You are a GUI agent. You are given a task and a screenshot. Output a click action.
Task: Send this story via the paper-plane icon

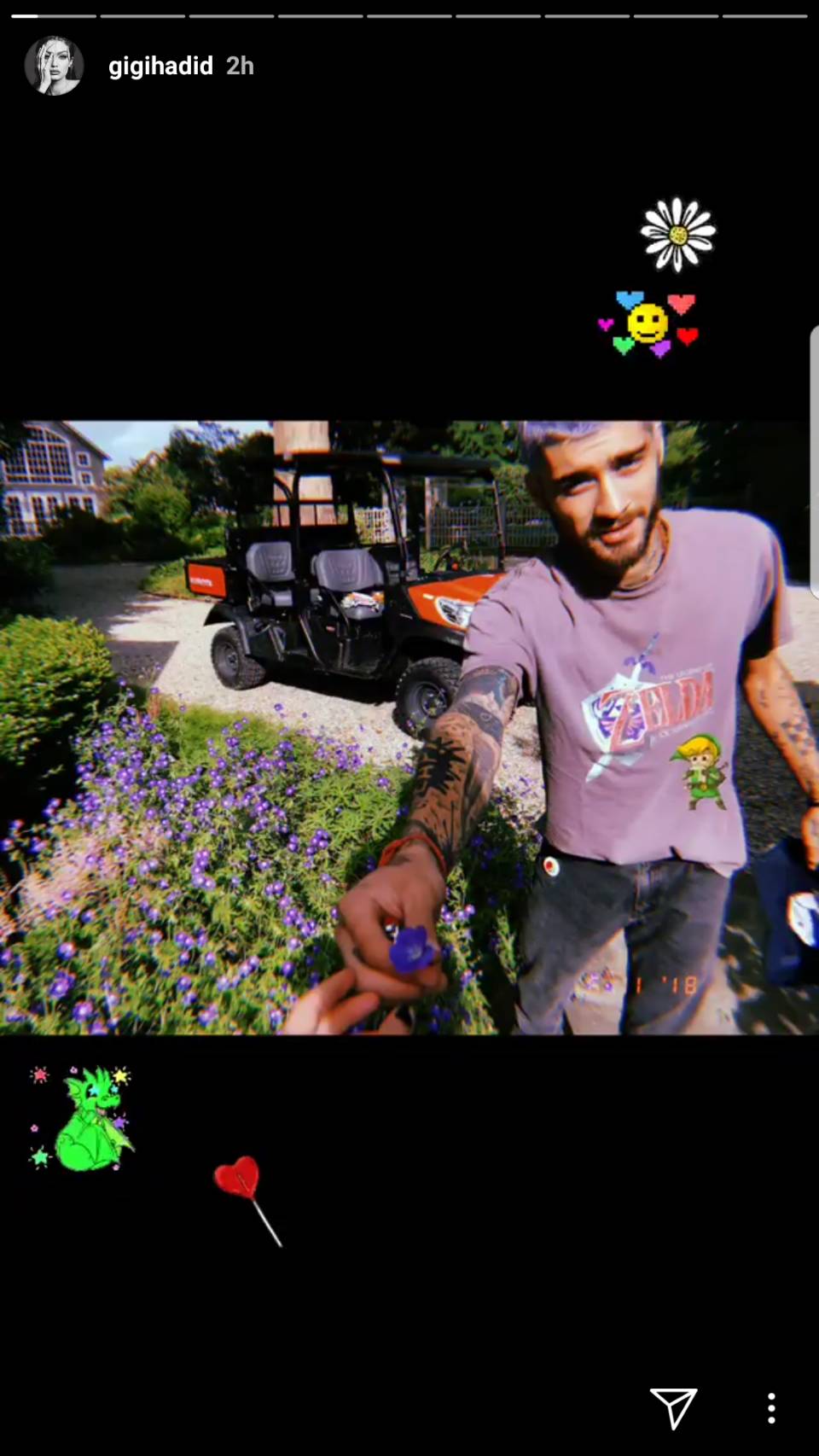[673, 1407]
